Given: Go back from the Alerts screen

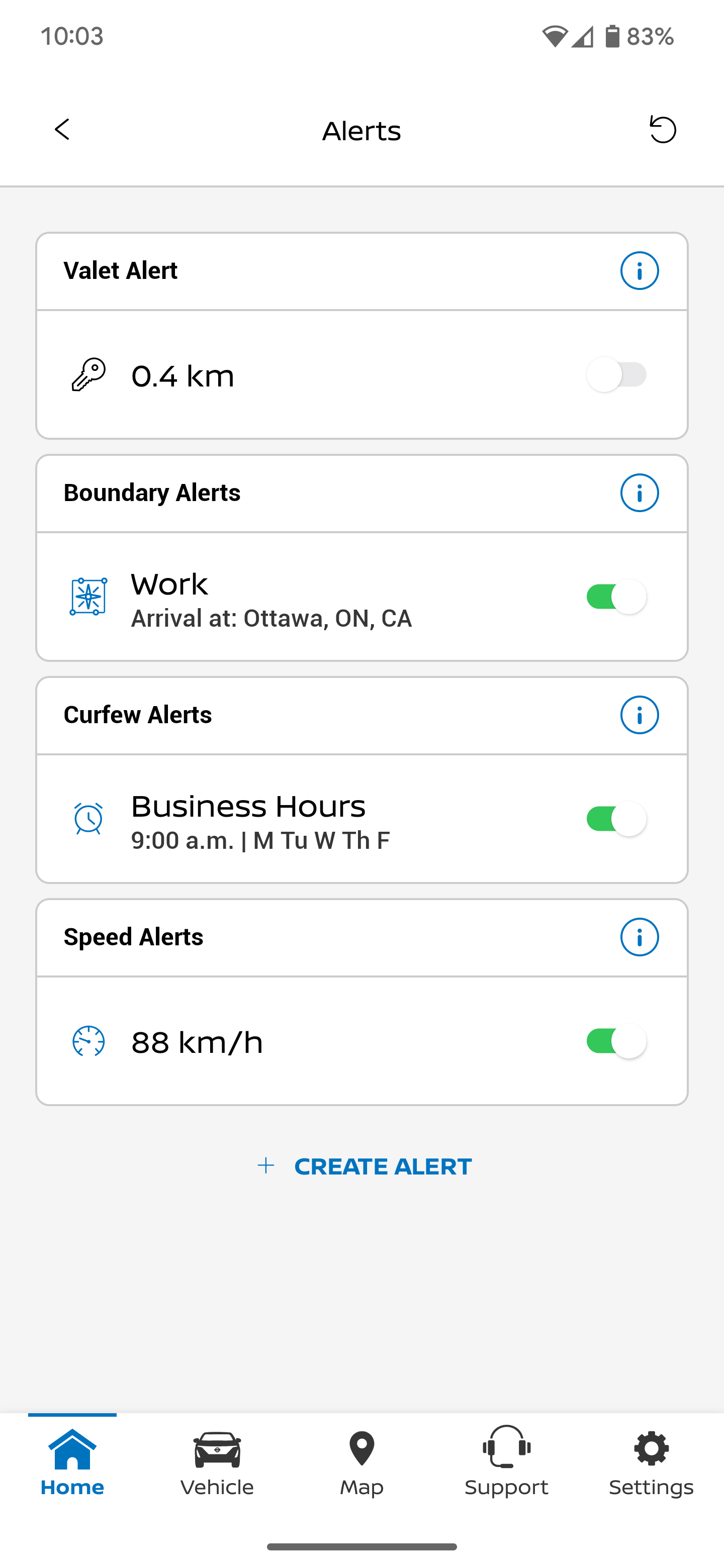Looking at the screenshot, I should (x=62, y=130).
